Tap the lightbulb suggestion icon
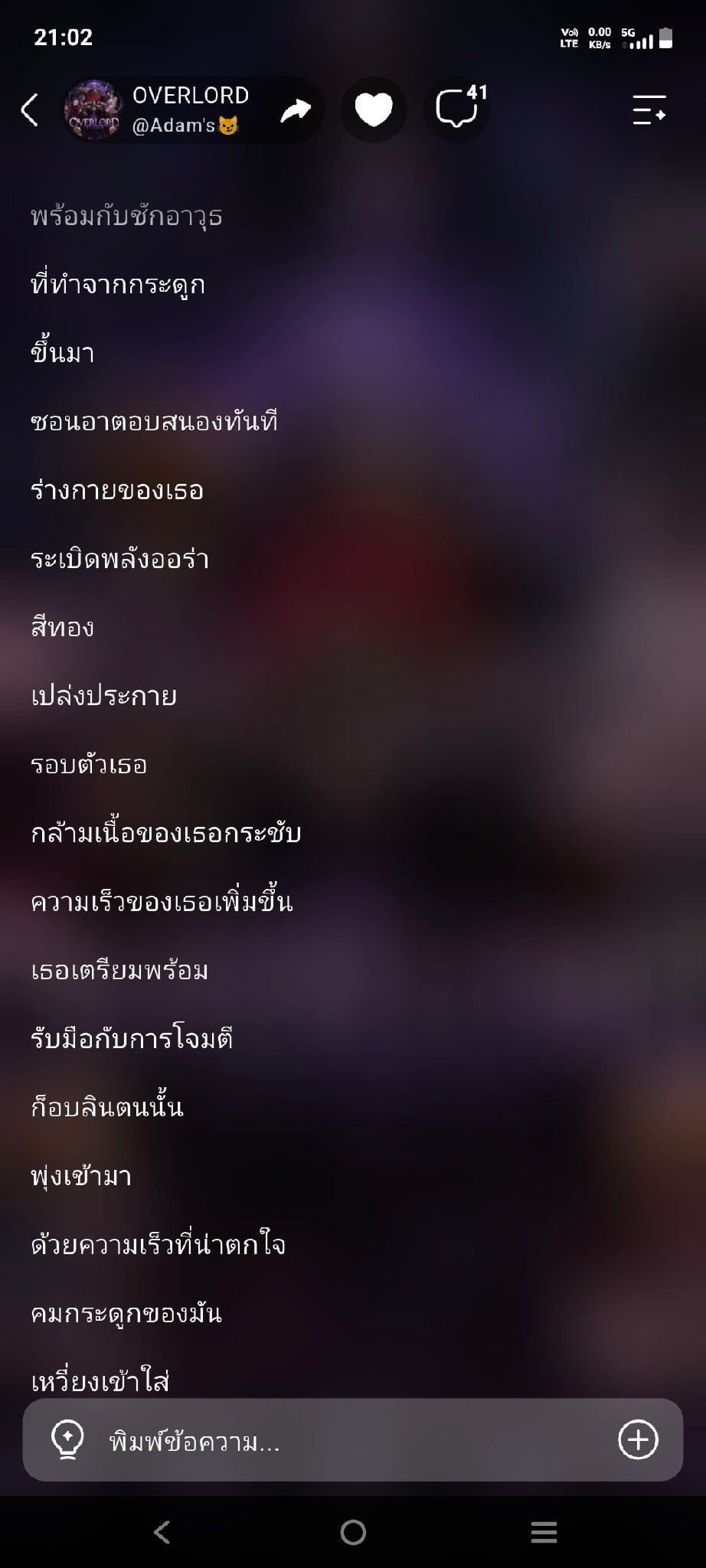This screenshot has width=706, height=1568. point(67,1439)
